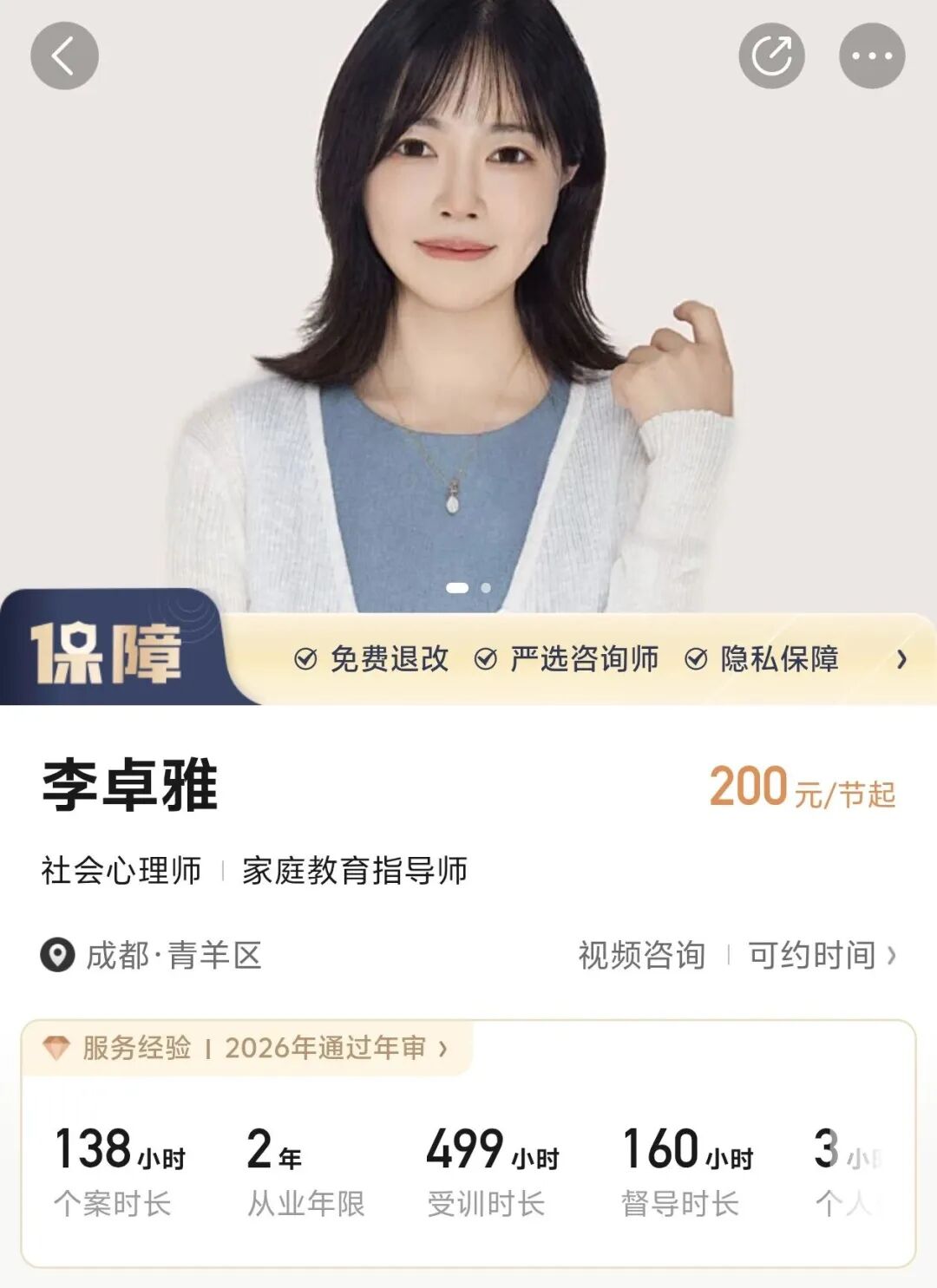View available times via 可约时间
937x1288 pixels.
[822, 956]
